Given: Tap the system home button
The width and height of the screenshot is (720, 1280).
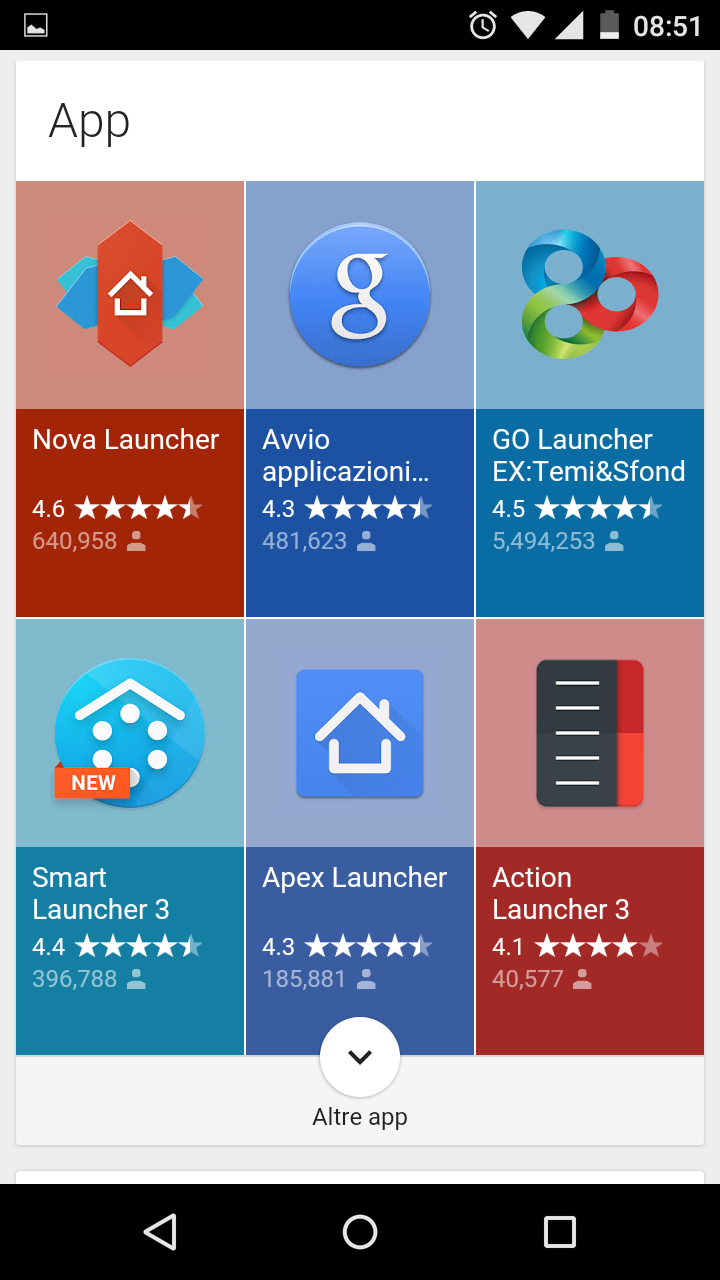Looking at the screenshot, I should point(360,1232).
